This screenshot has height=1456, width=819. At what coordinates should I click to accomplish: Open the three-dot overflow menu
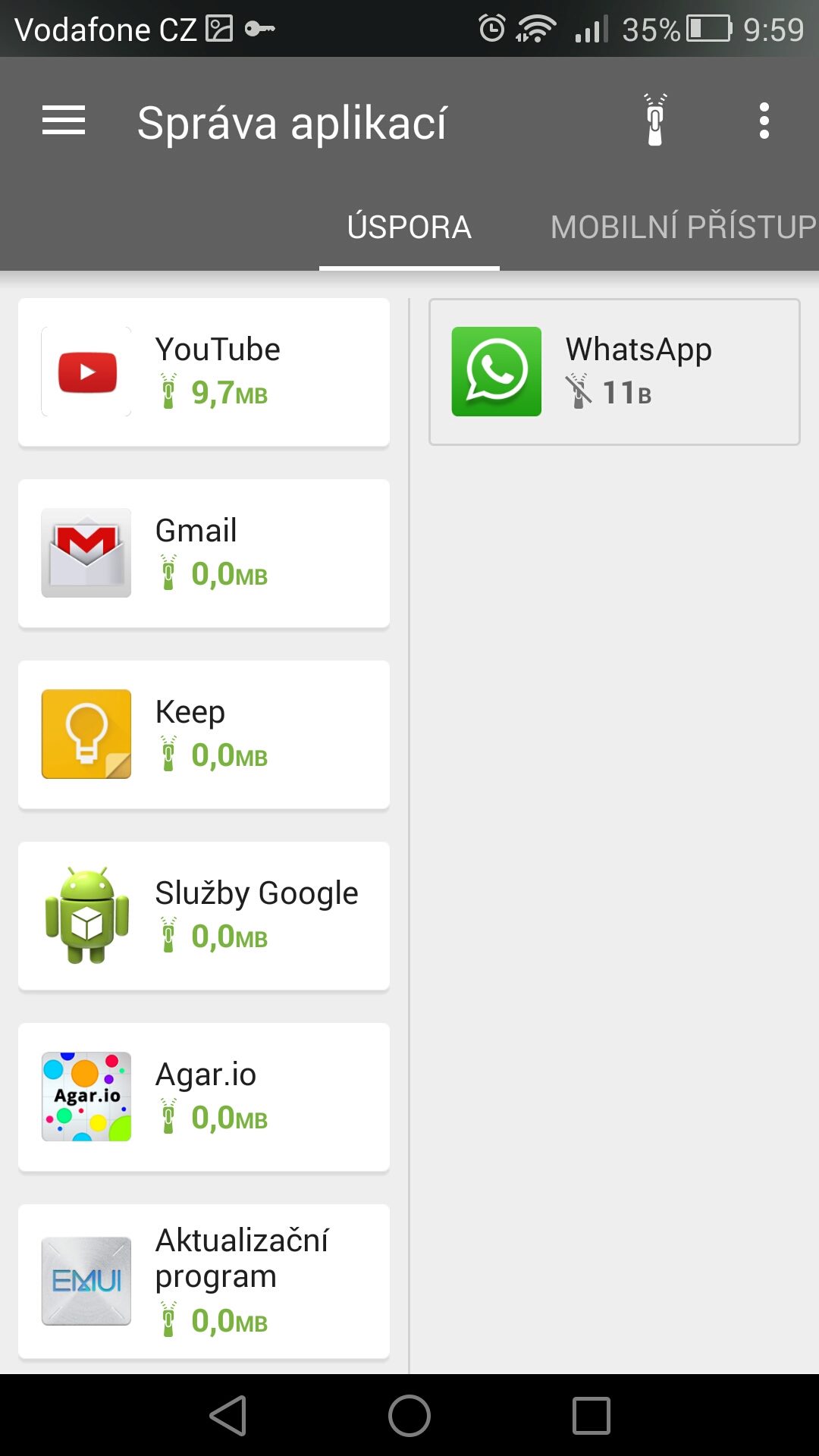point(764,121)
